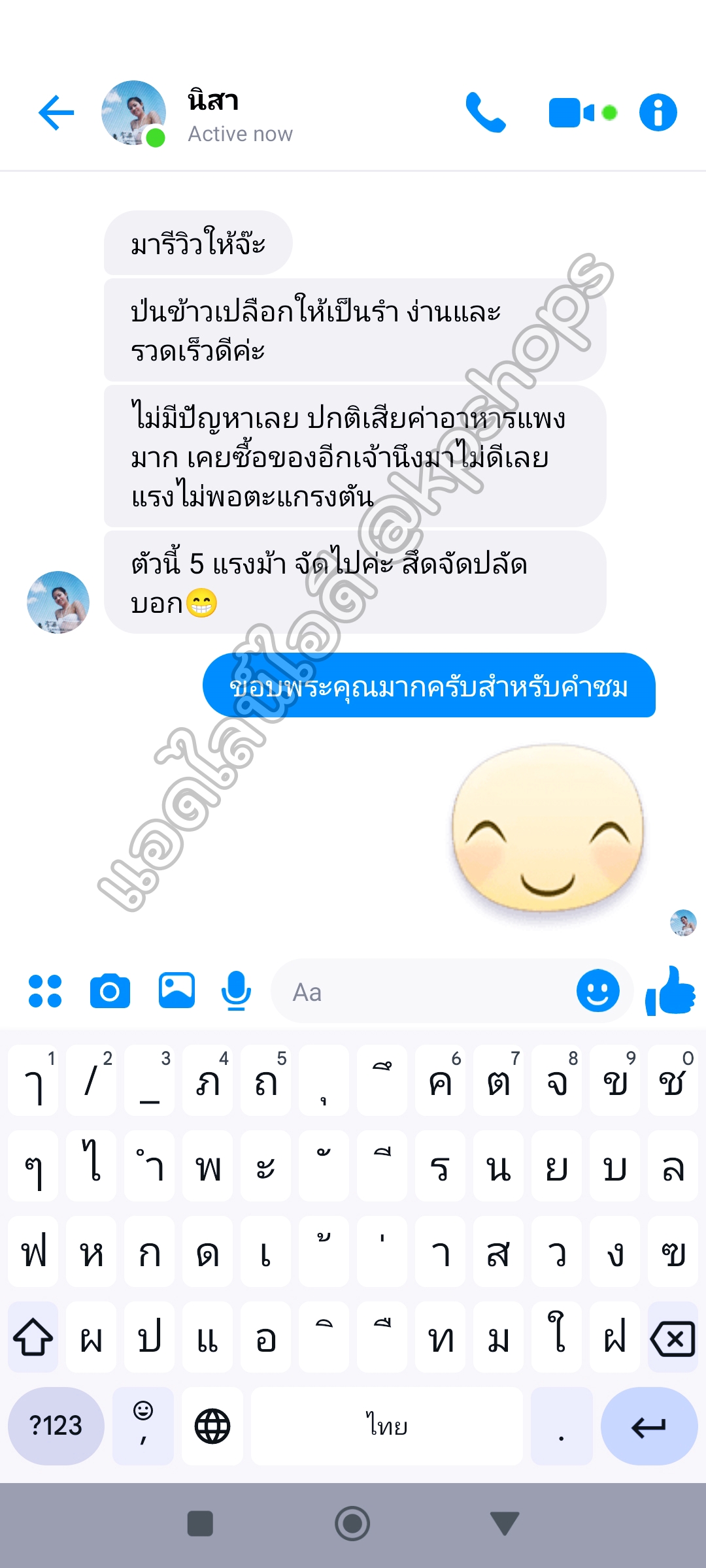
Task: Start a voice call with นิสา
Action: coord(485,113)
